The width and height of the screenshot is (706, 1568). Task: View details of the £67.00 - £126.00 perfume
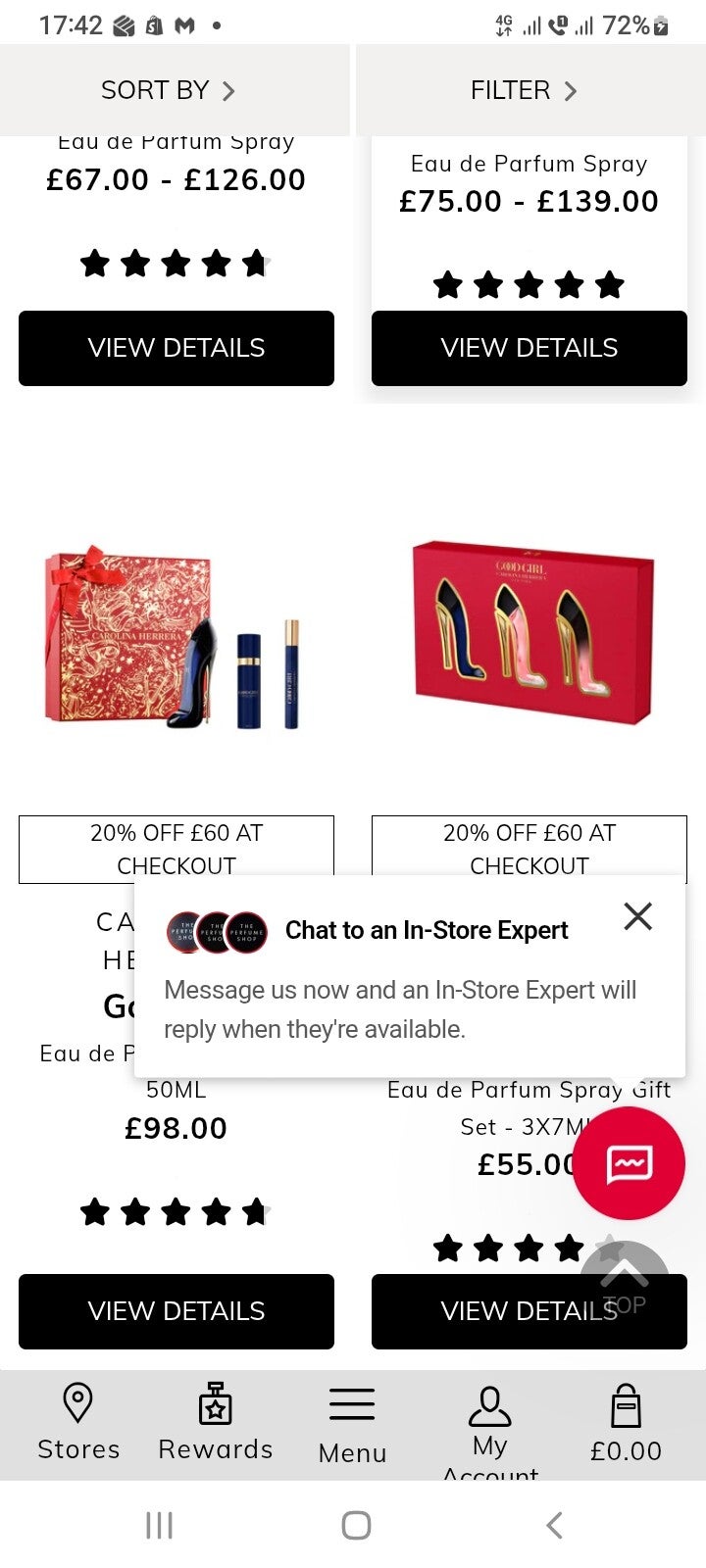(176, 348)
